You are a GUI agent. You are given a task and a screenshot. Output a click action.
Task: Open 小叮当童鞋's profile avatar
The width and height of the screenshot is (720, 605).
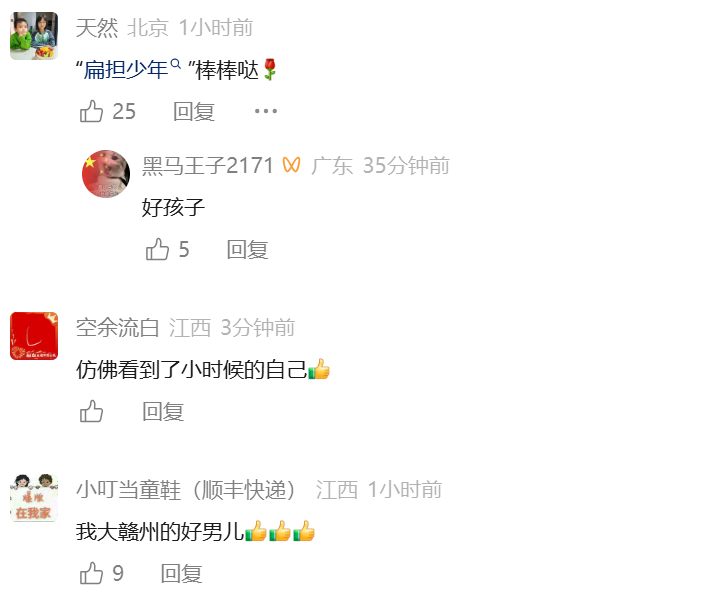34,498
